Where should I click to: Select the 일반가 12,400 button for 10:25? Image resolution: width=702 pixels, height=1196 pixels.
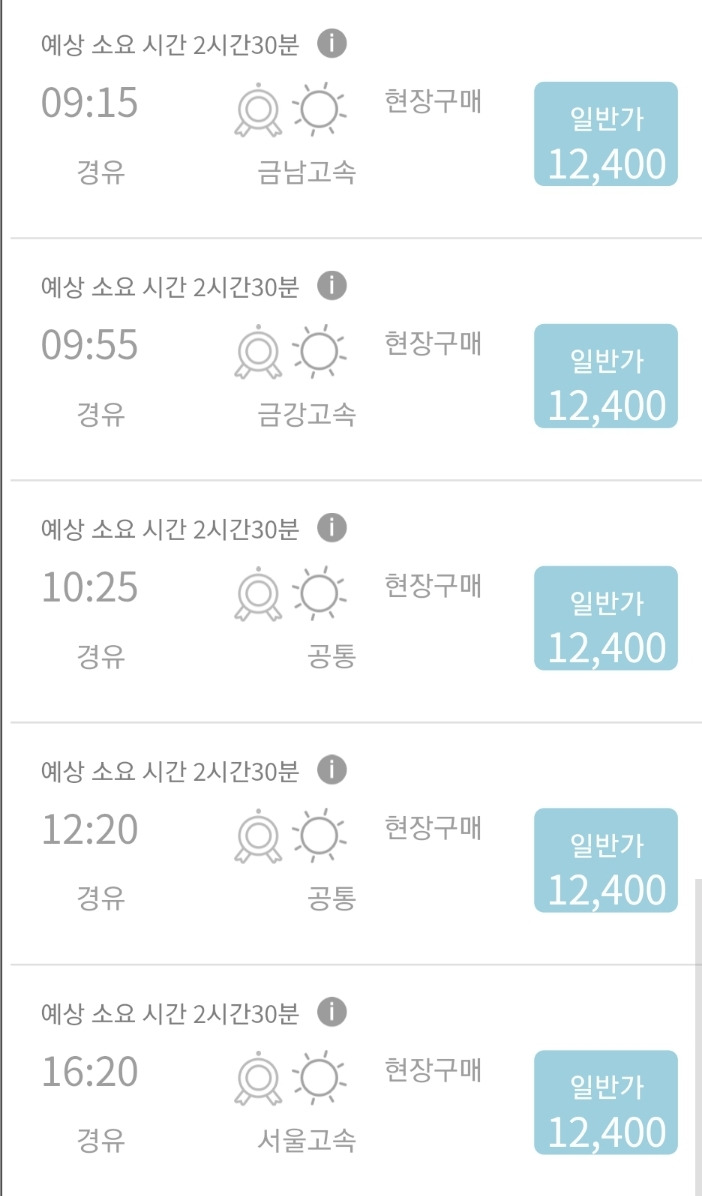coord(606,619)
